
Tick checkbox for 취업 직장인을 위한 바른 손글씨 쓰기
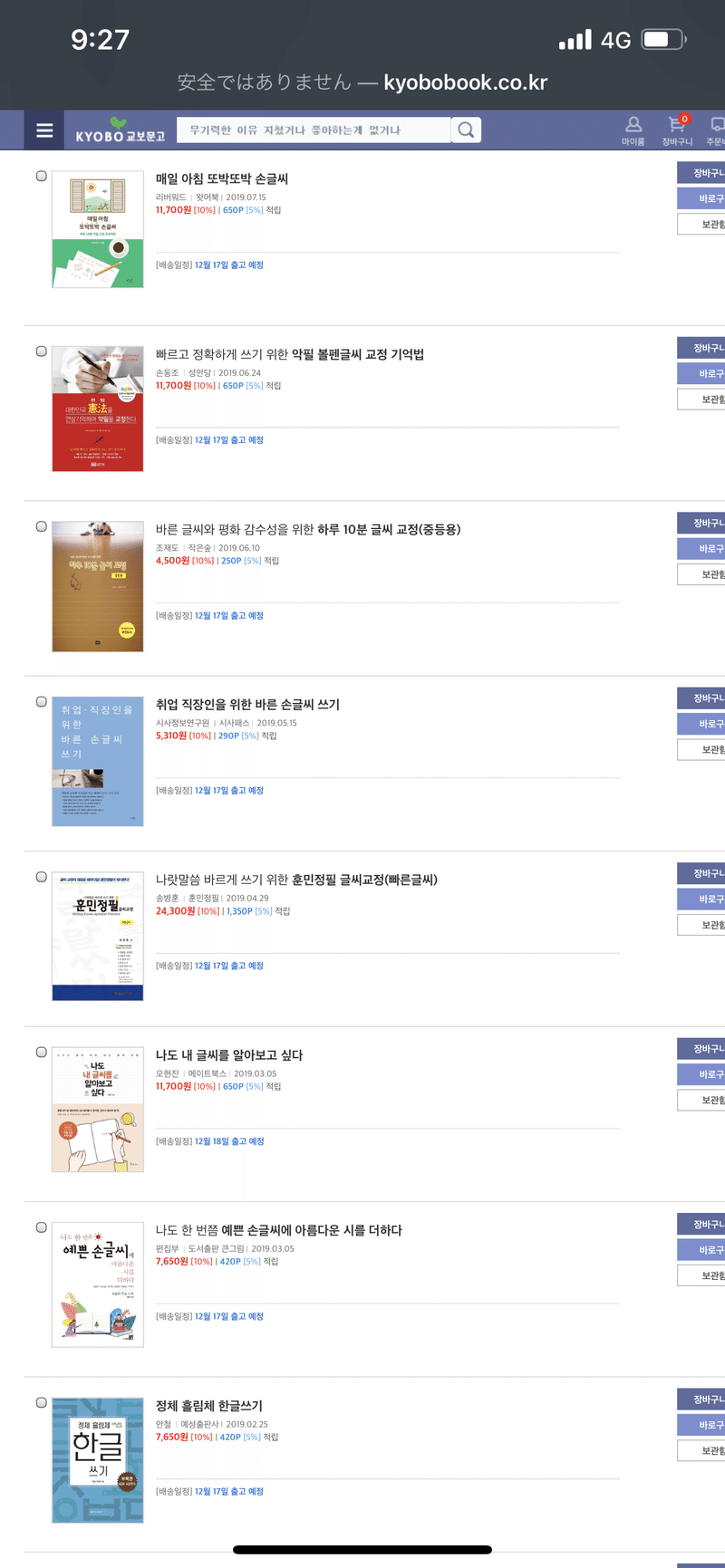[42, 701]
